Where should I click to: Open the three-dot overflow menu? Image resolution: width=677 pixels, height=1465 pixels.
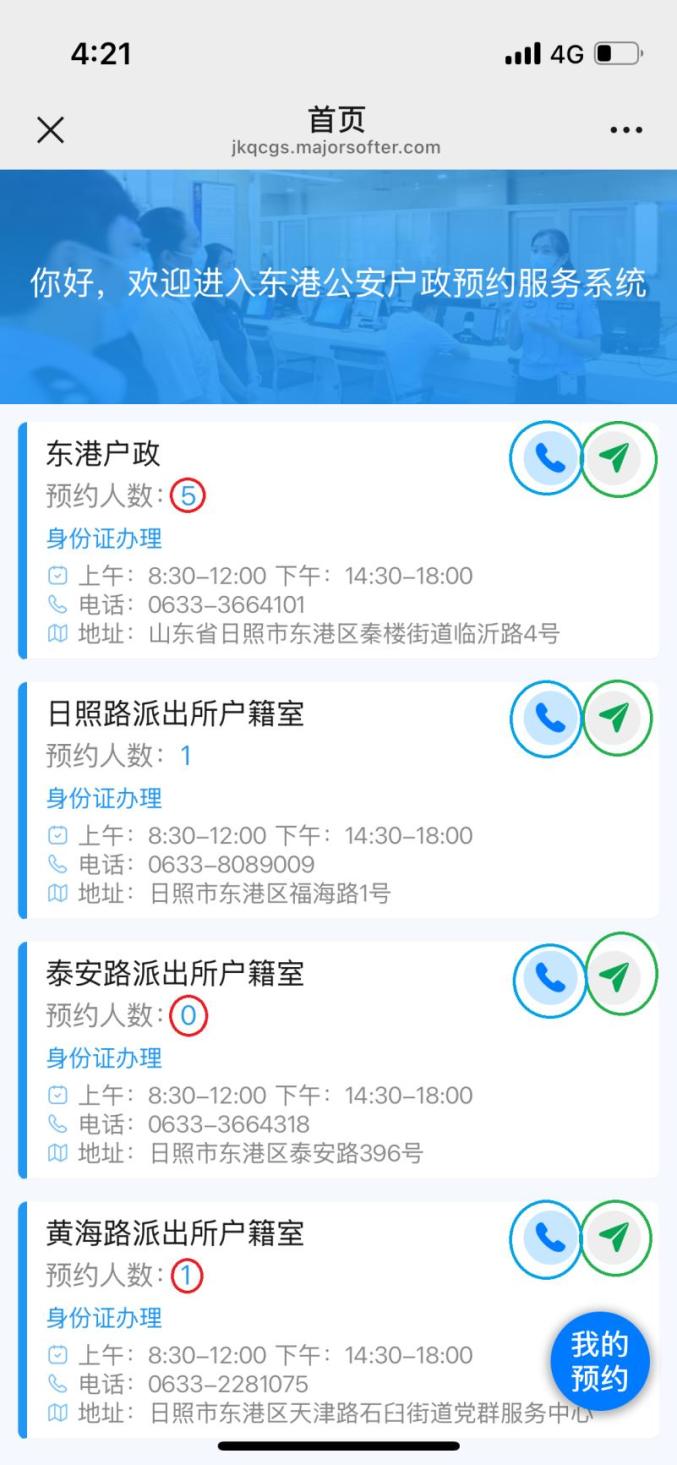point(626,130)
